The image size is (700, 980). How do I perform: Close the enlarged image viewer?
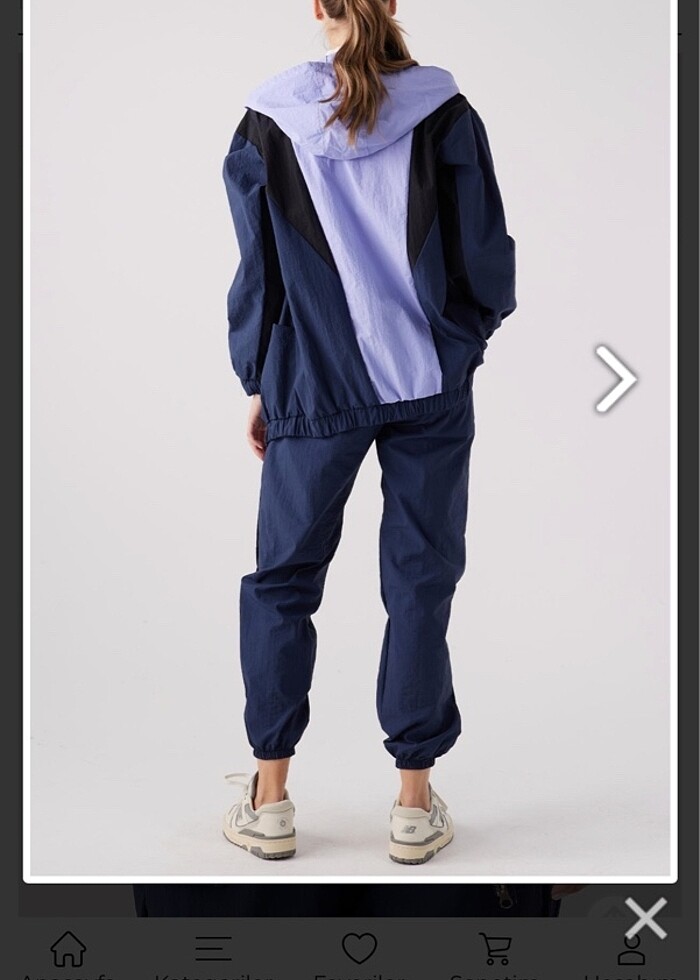click(x=645, y=918)
